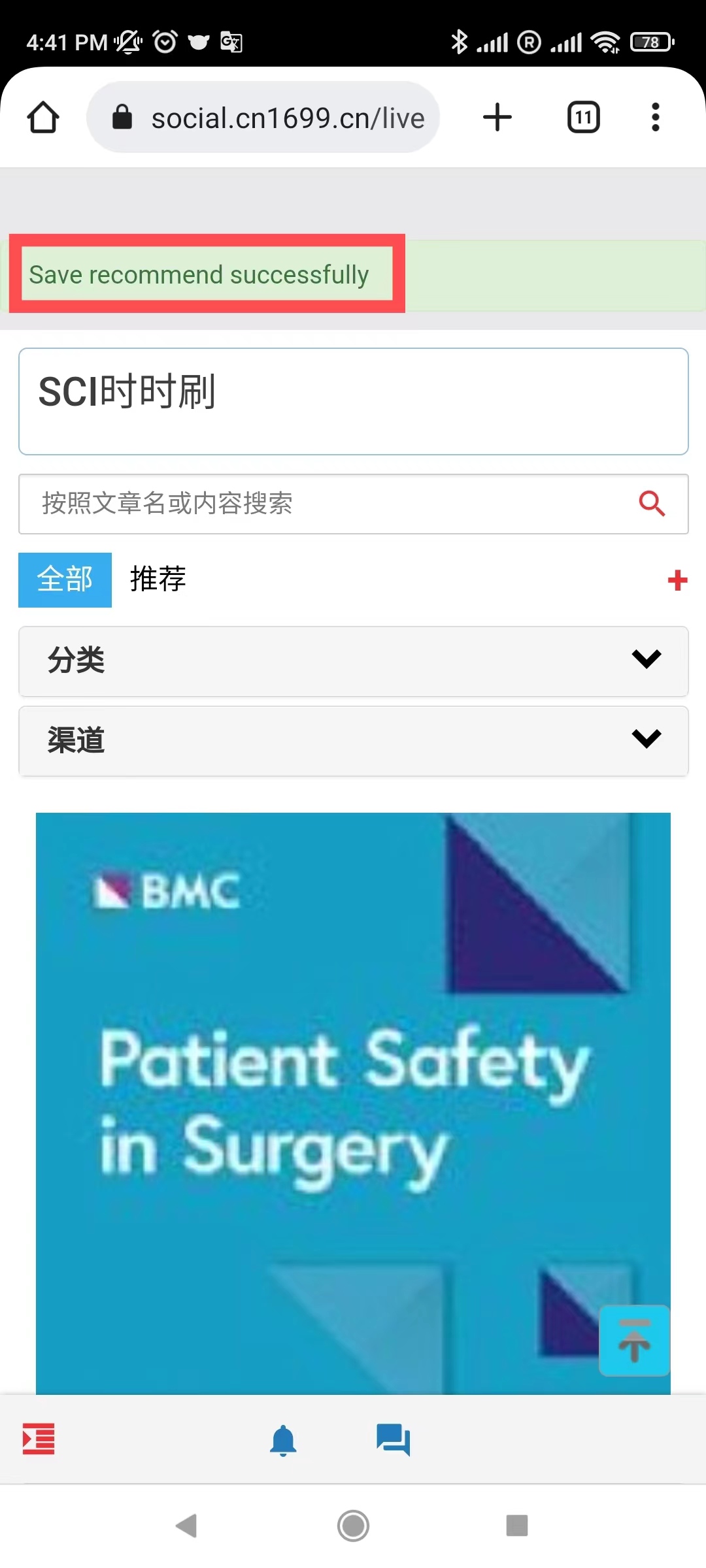Open a new browser tab
Image resolution: width=706 pixels, height=1568 pixels.
point(497,118)
